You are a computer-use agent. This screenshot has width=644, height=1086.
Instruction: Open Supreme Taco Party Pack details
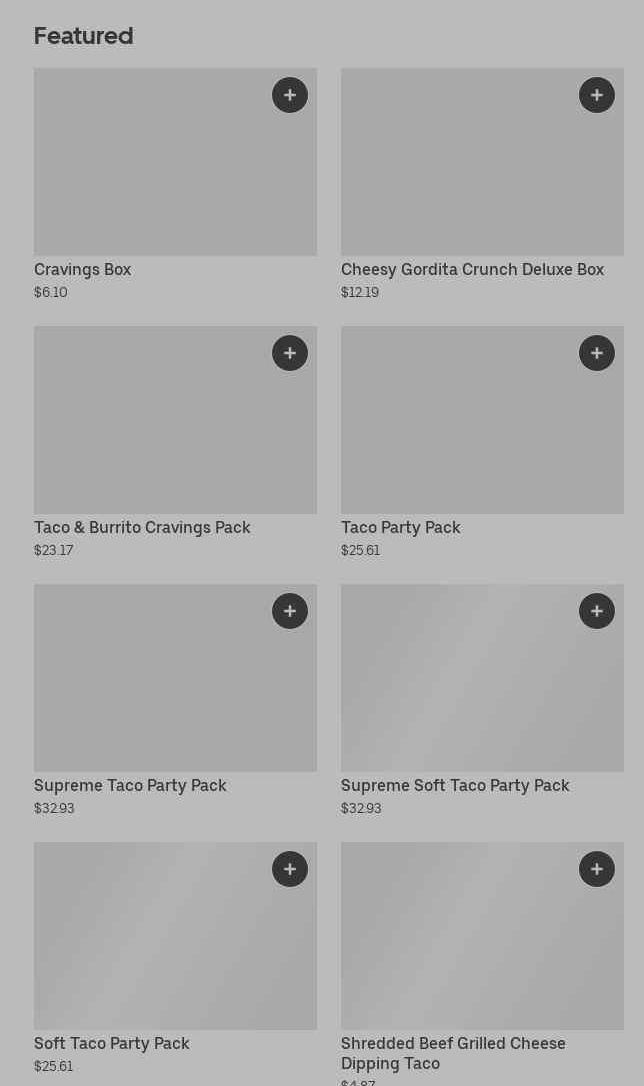pyautogui.click(x=175, y=700)
